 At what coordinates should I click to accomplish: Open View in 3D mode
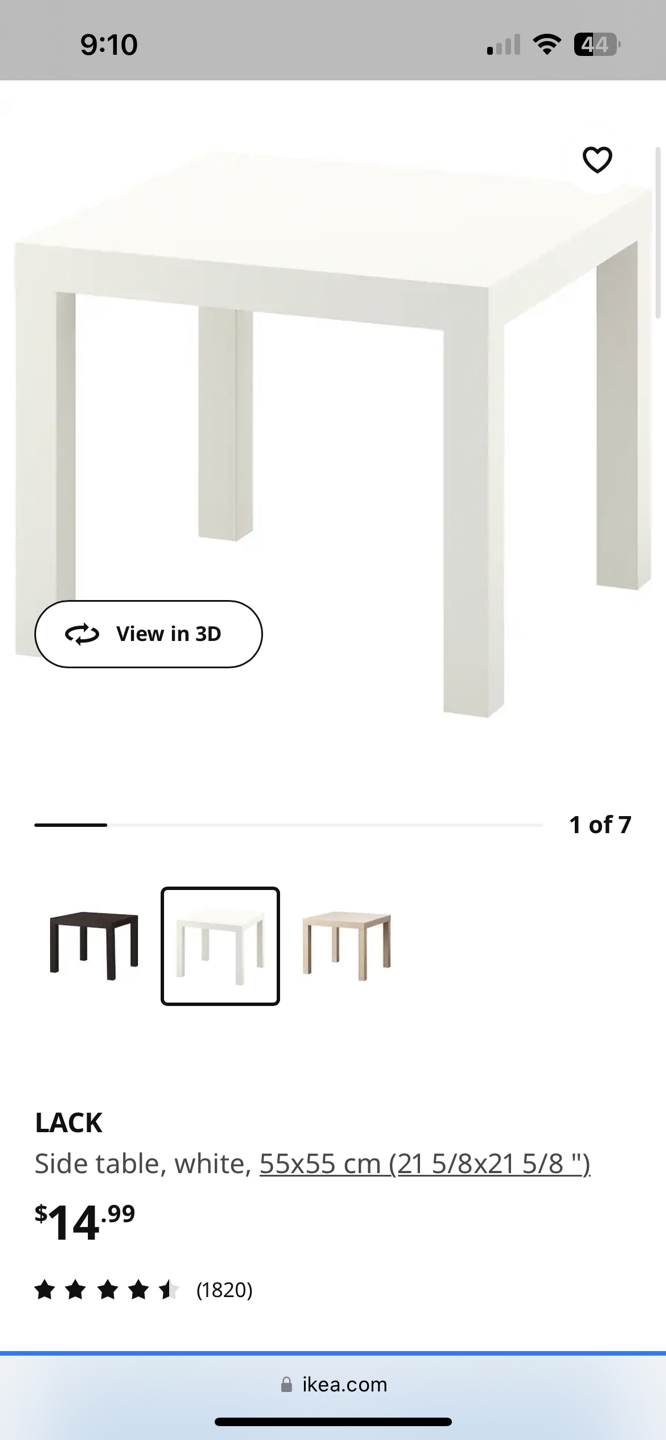(x=149, y=634)
